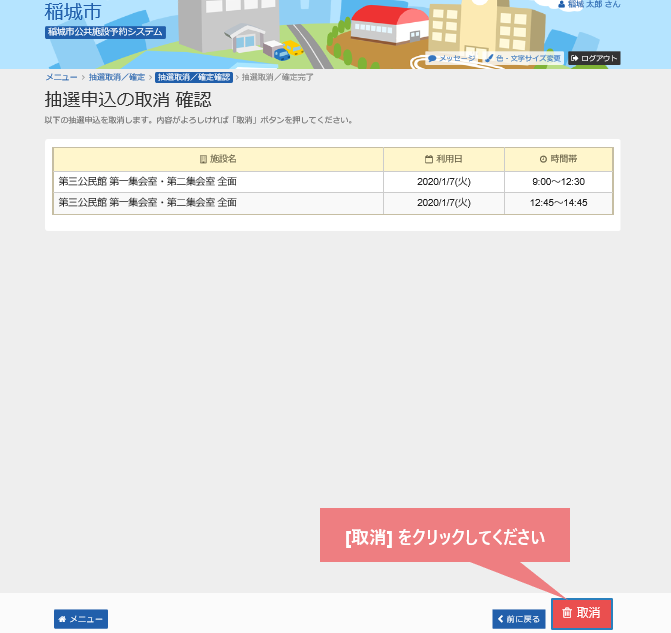Click the red 取消 cancel button
The image size is (671, 633).
[x=582, y=613]
